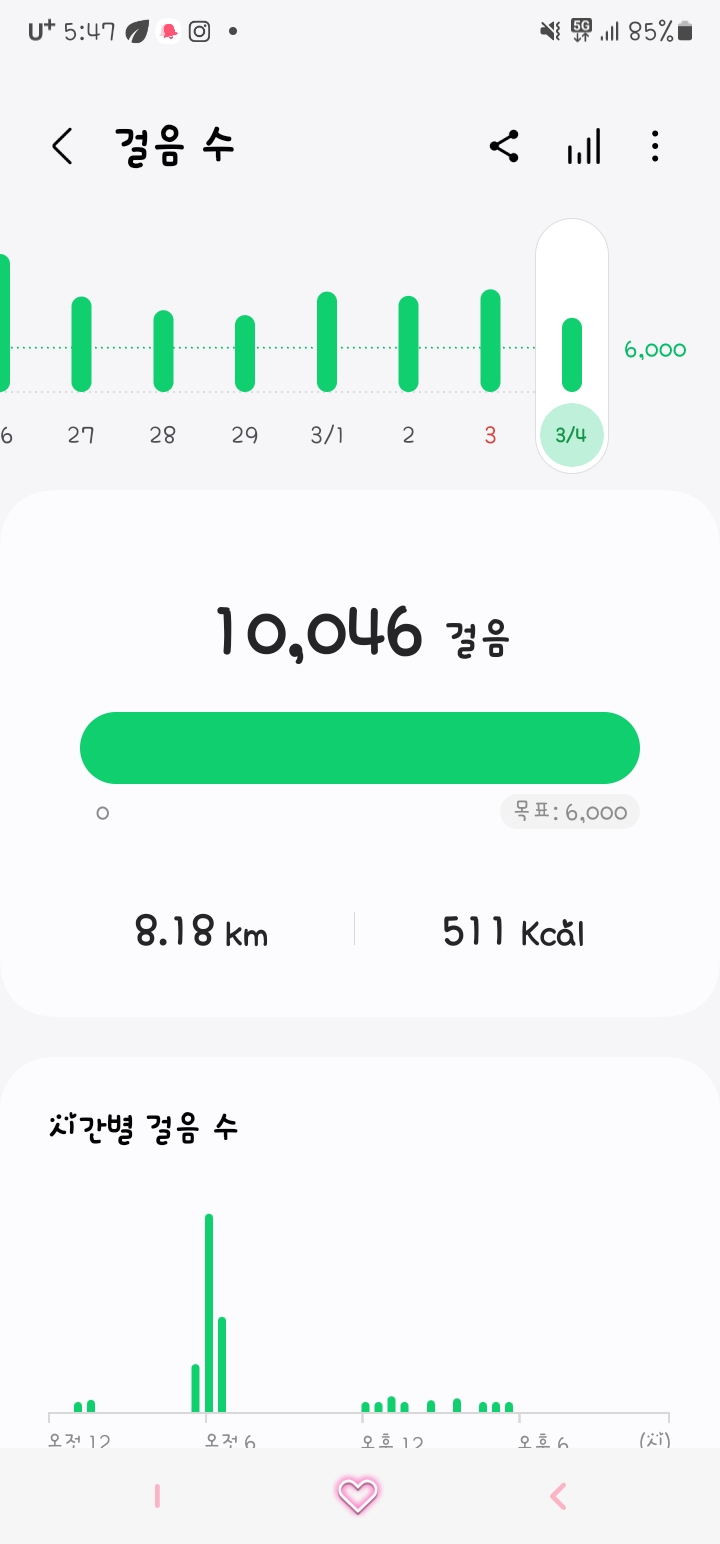Open recent apps from navigation bar

tap(158, 1496)
